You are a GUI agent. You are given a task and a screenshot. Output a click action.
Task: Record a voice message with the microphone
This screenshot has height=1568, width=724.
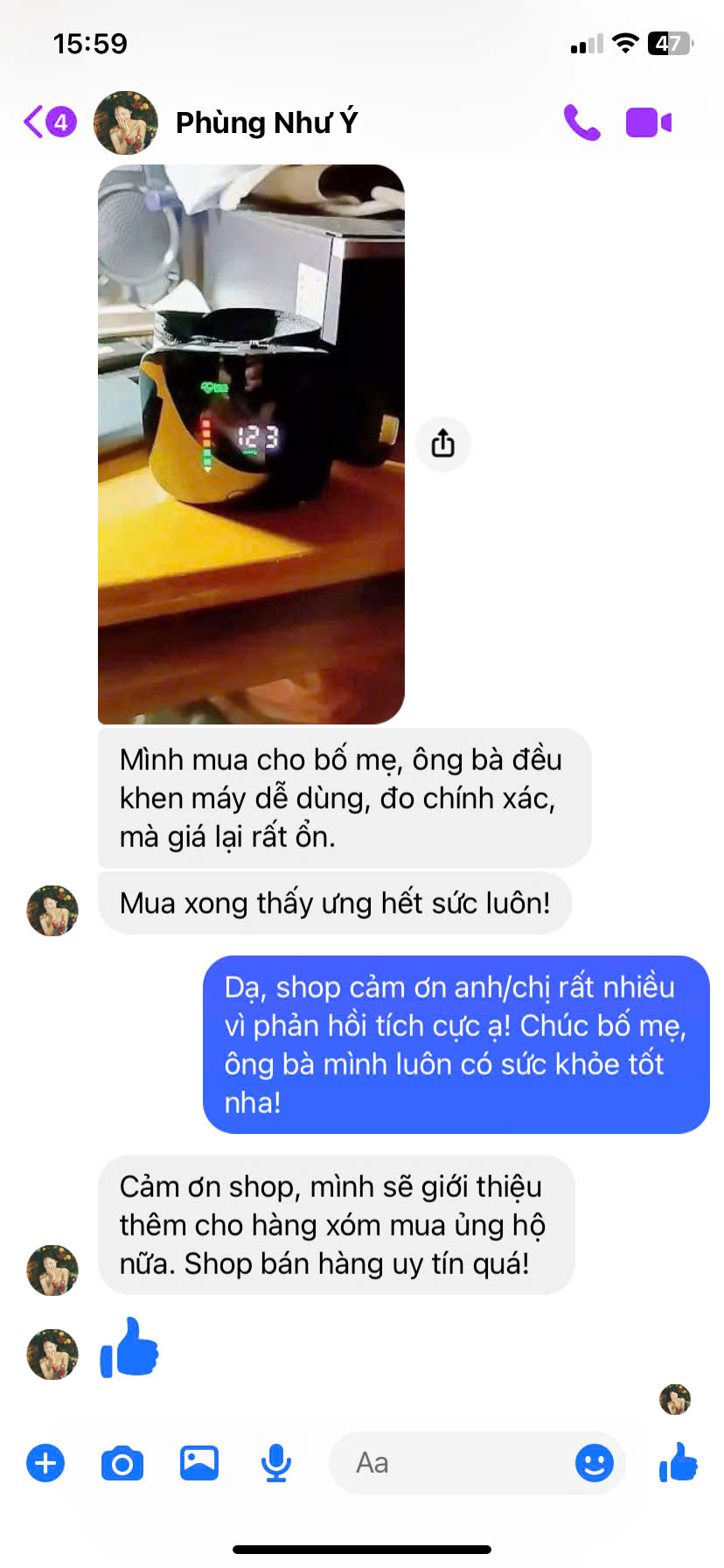tap(276, 1463)
